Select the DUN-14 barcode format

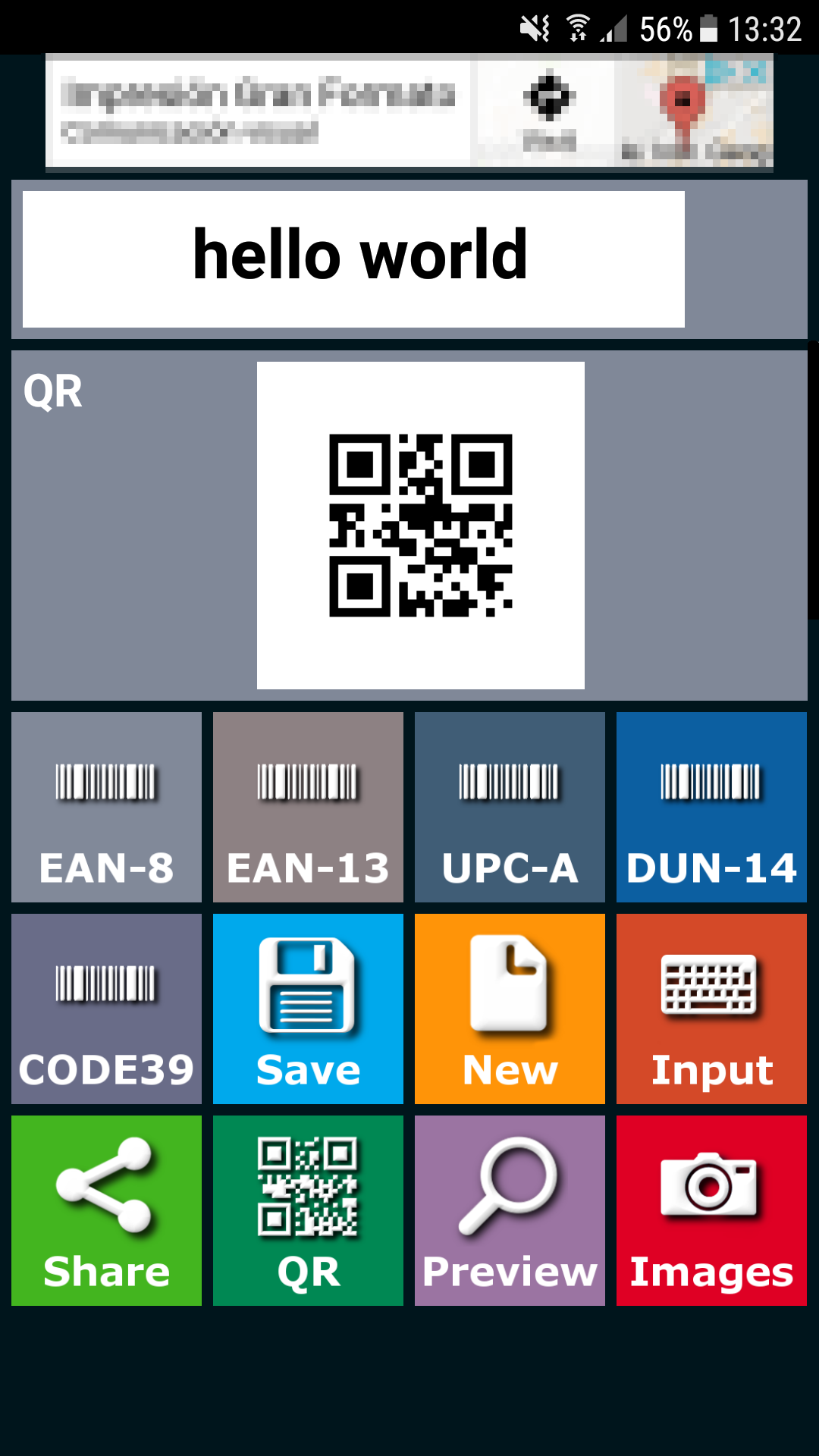711,808
